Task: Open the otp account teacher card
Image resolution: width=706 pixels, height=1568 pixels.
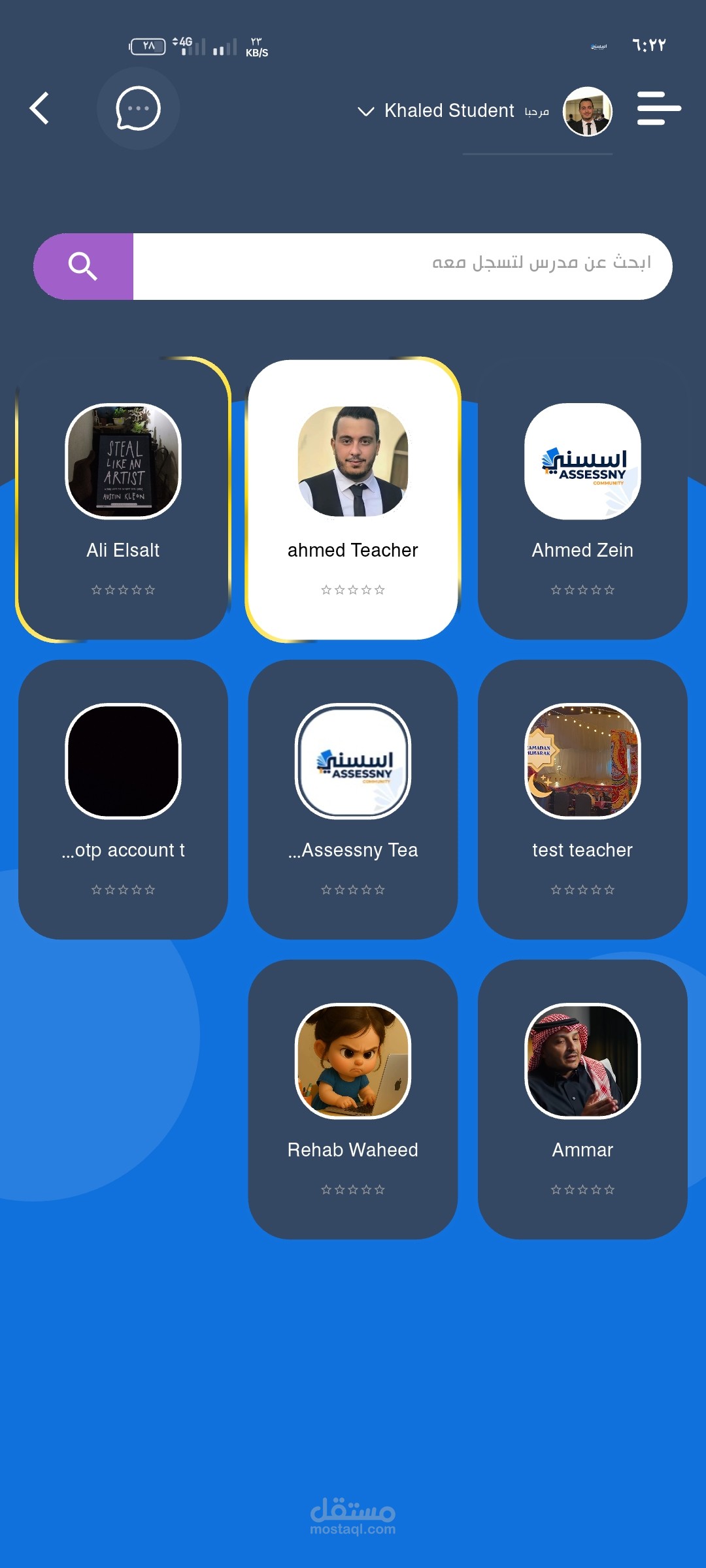Action: point(123,800)
